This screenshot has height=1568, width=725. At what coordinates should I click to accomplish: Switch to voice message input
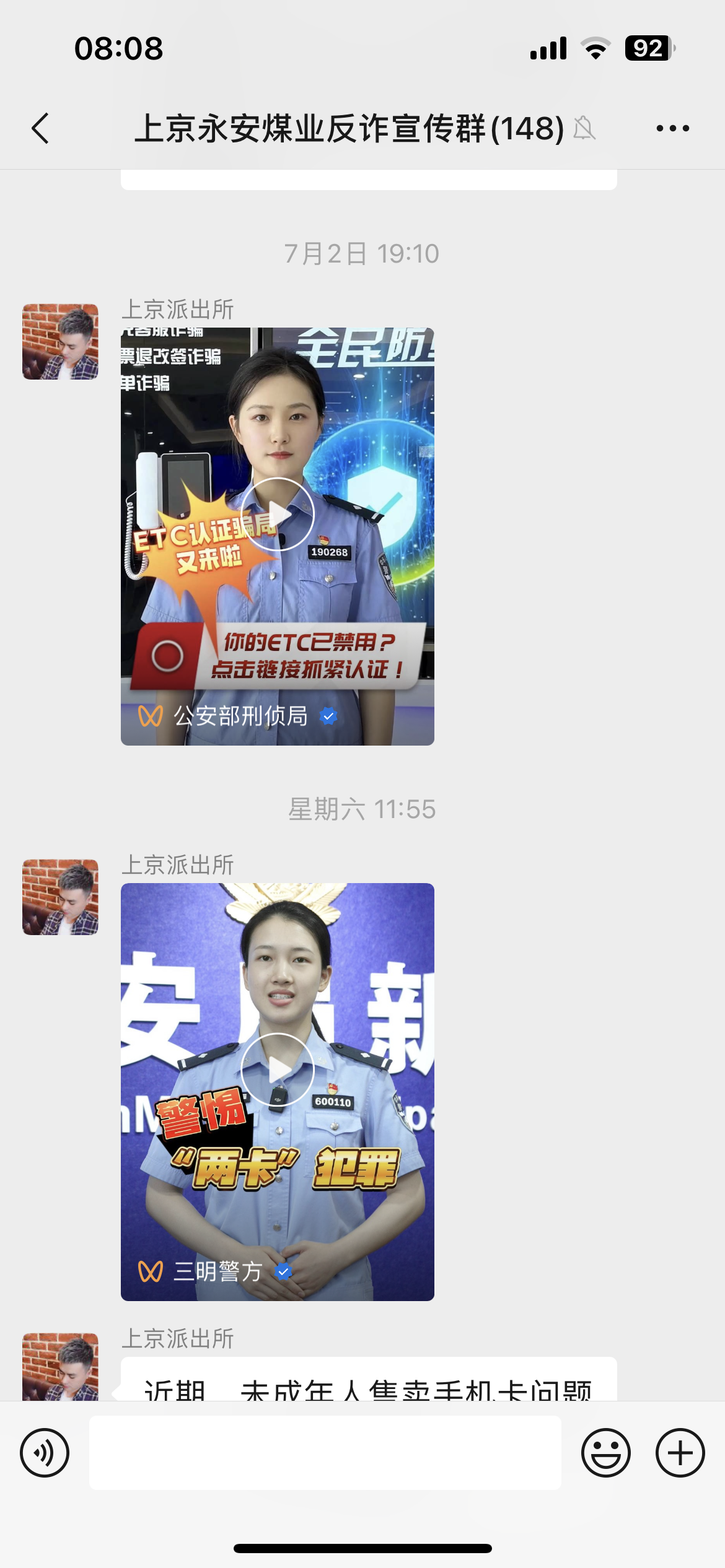[45, 1453]
